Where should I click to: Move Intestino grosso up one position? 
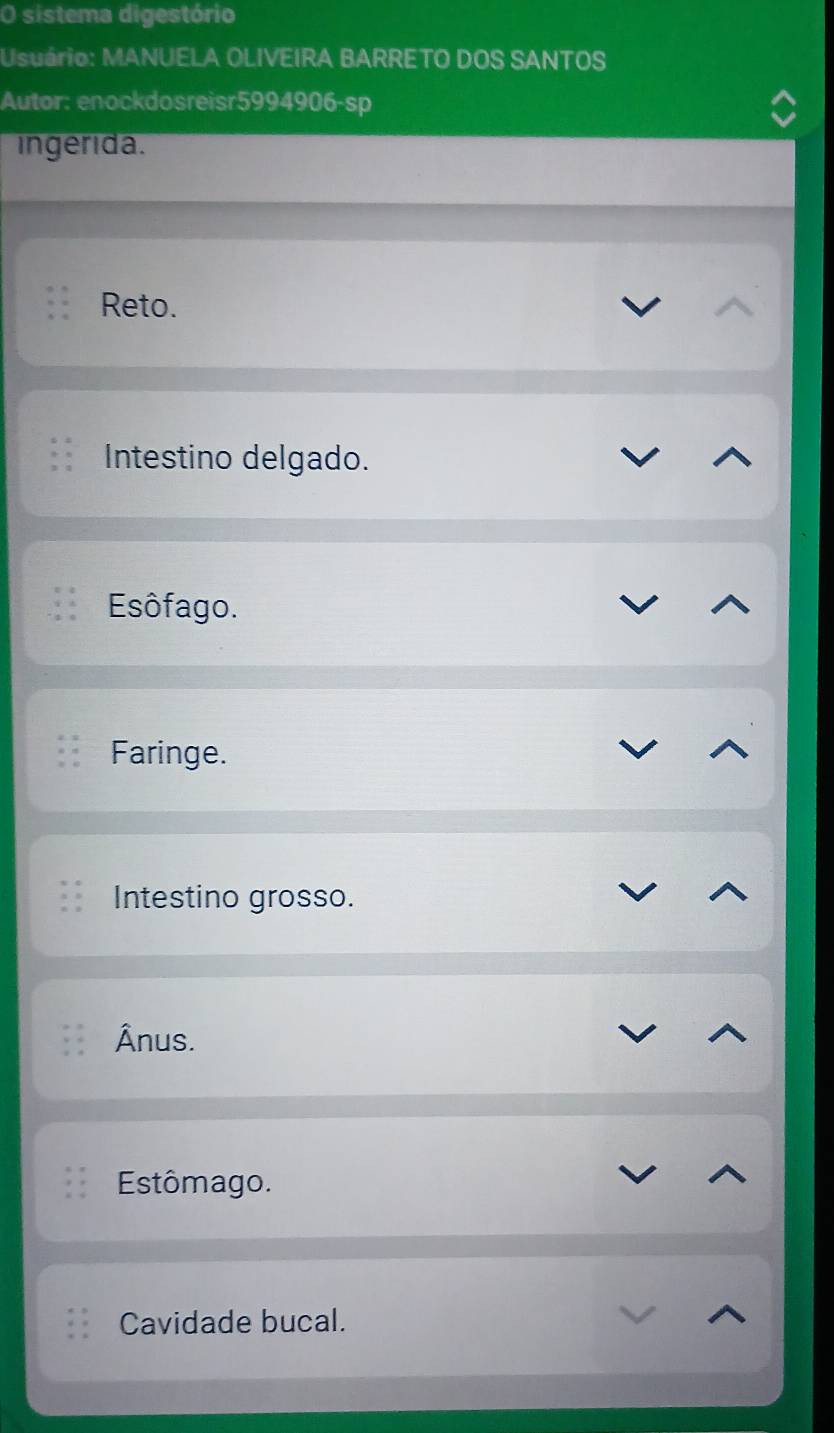728,892
